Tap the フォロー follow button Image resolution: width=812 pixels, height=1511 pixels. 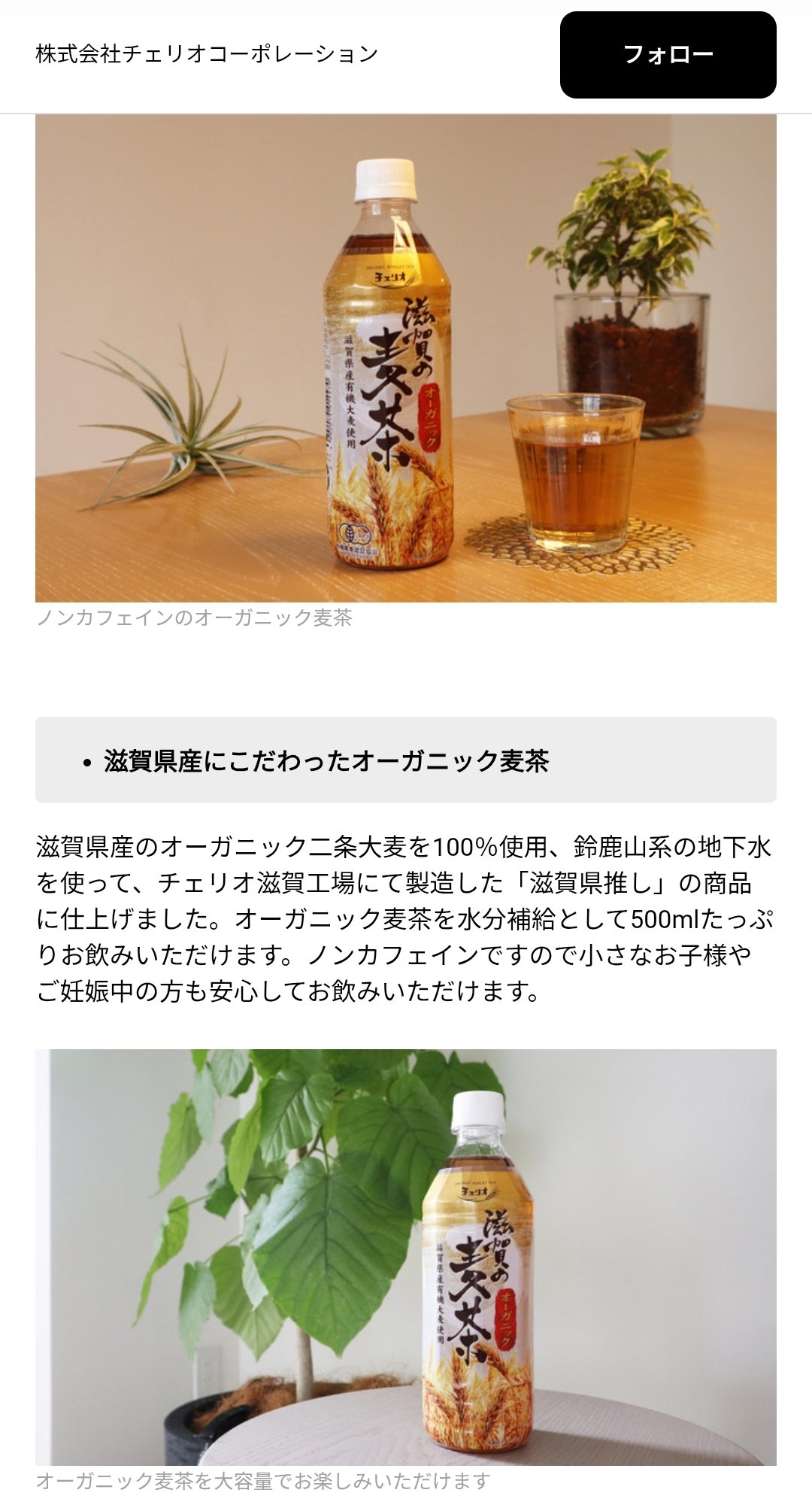[x=668, y=55]
